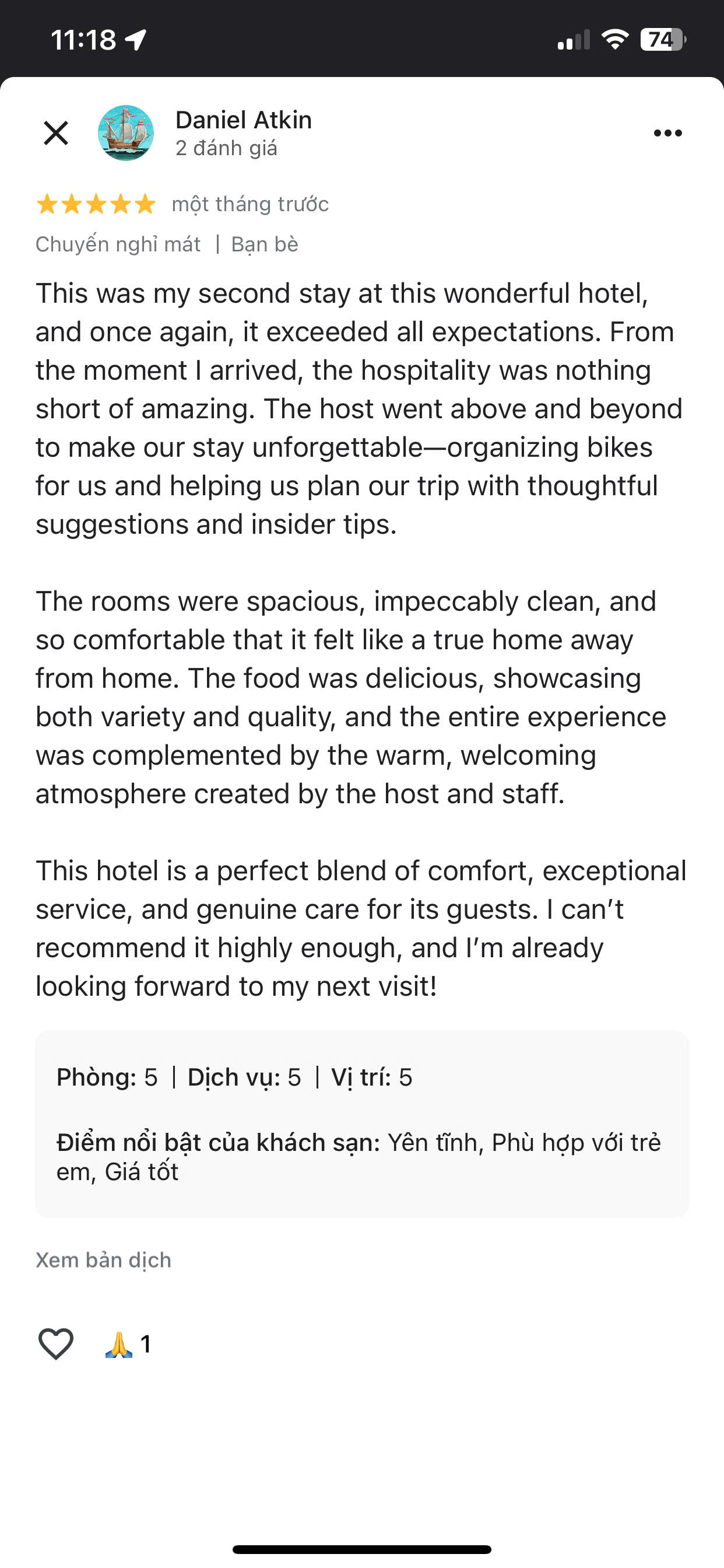The width and height of the screenshot is (724, 1568).
Task: Tap "Xem bản dịch" to view translation
Action: tap(103, 1259)
